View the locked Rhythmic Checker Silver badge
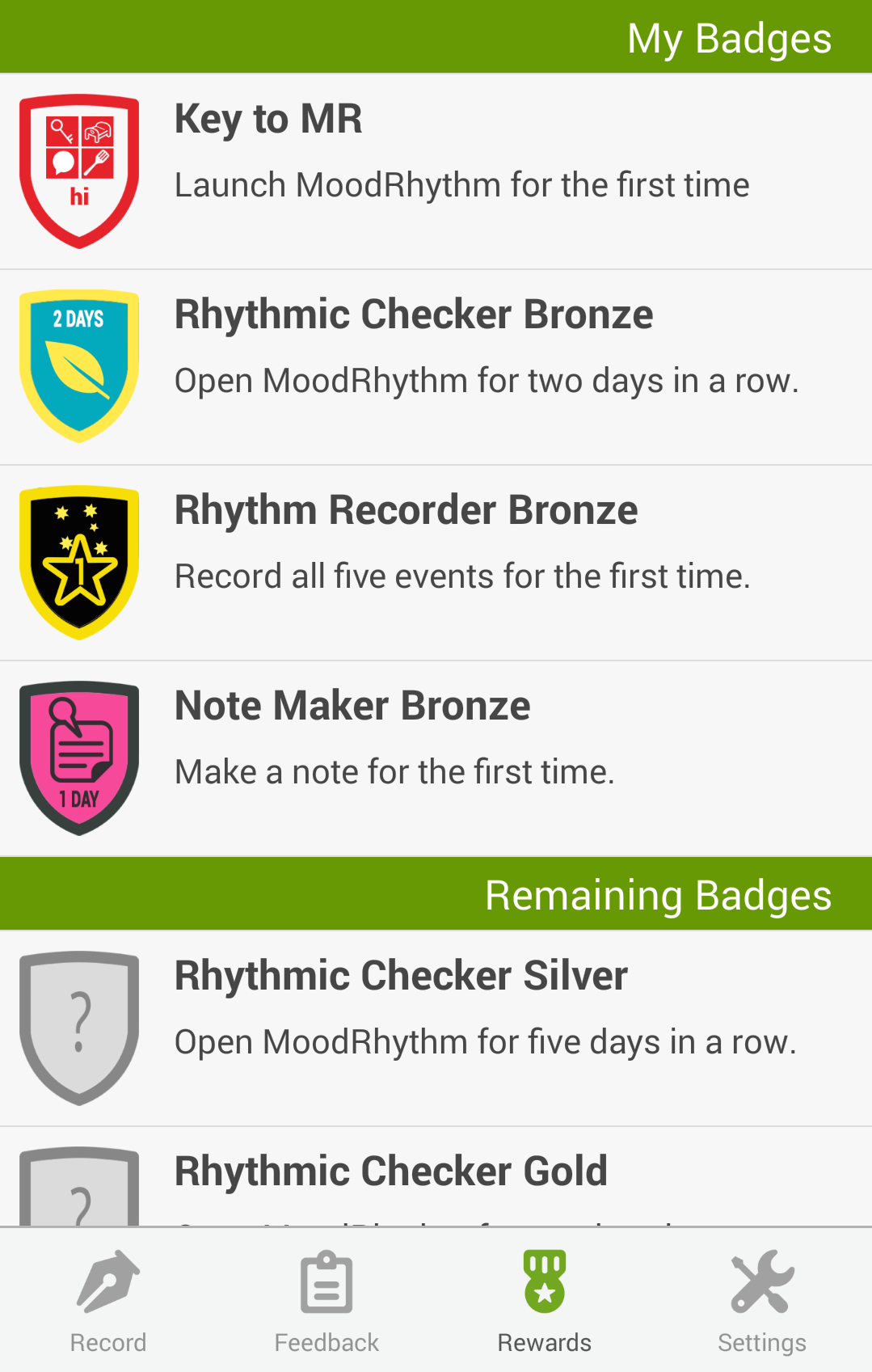The width and height of the screenshot is (872, 1372). point(436,1028)
